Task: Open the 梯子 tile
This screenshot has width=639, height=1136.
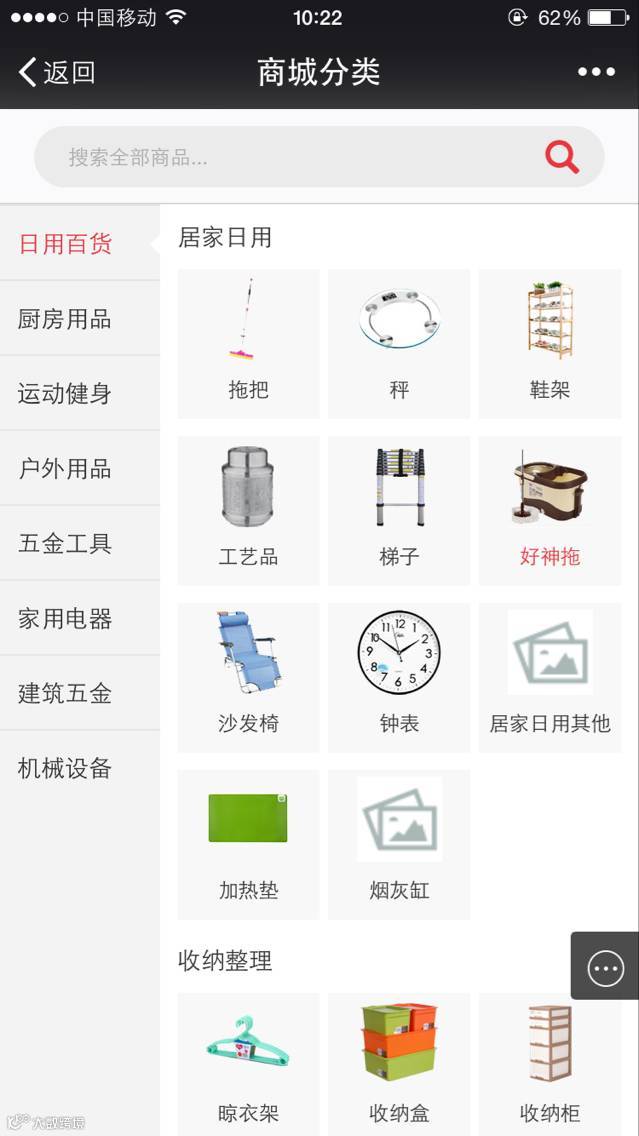Action: tap(399, 510)
